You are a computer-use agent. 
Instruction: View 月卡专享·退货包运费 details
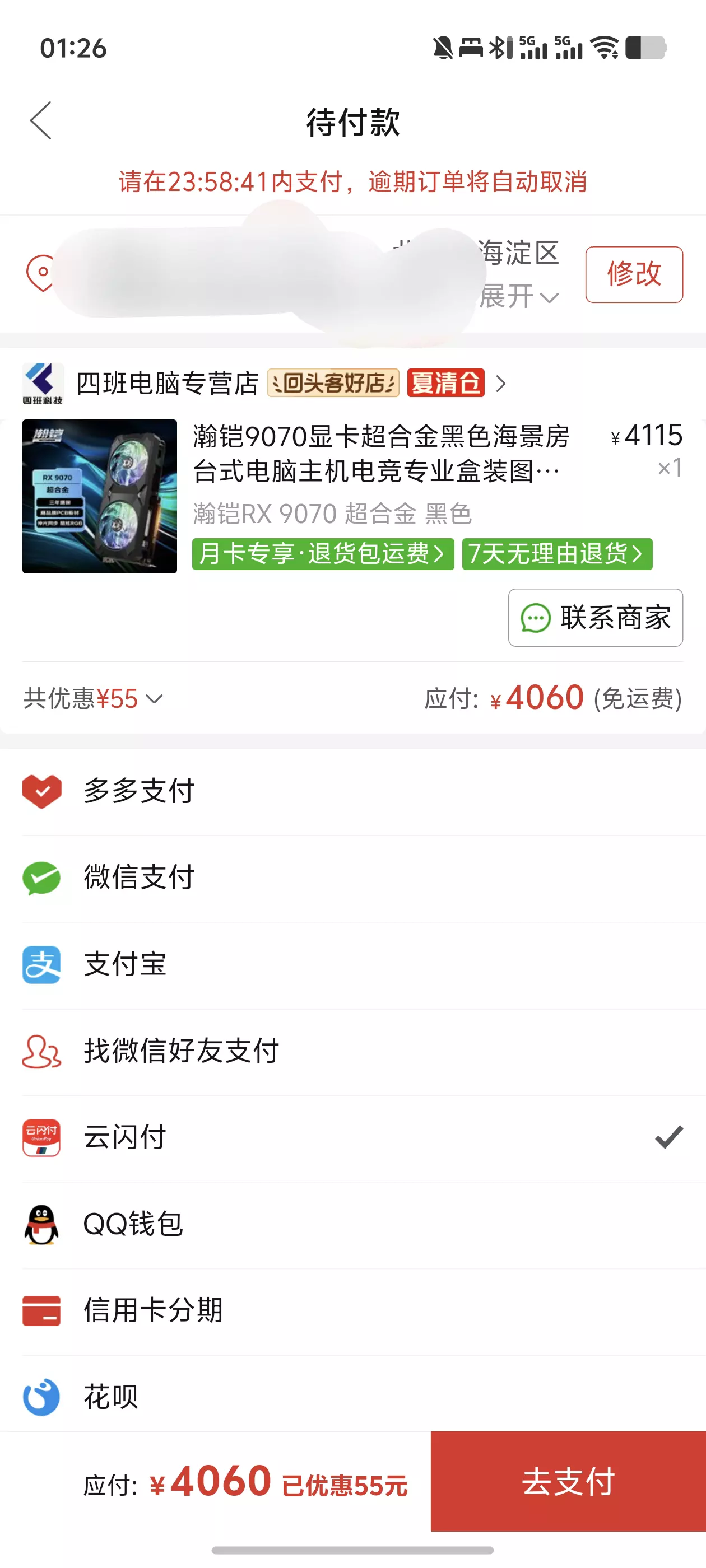(322, 554)
